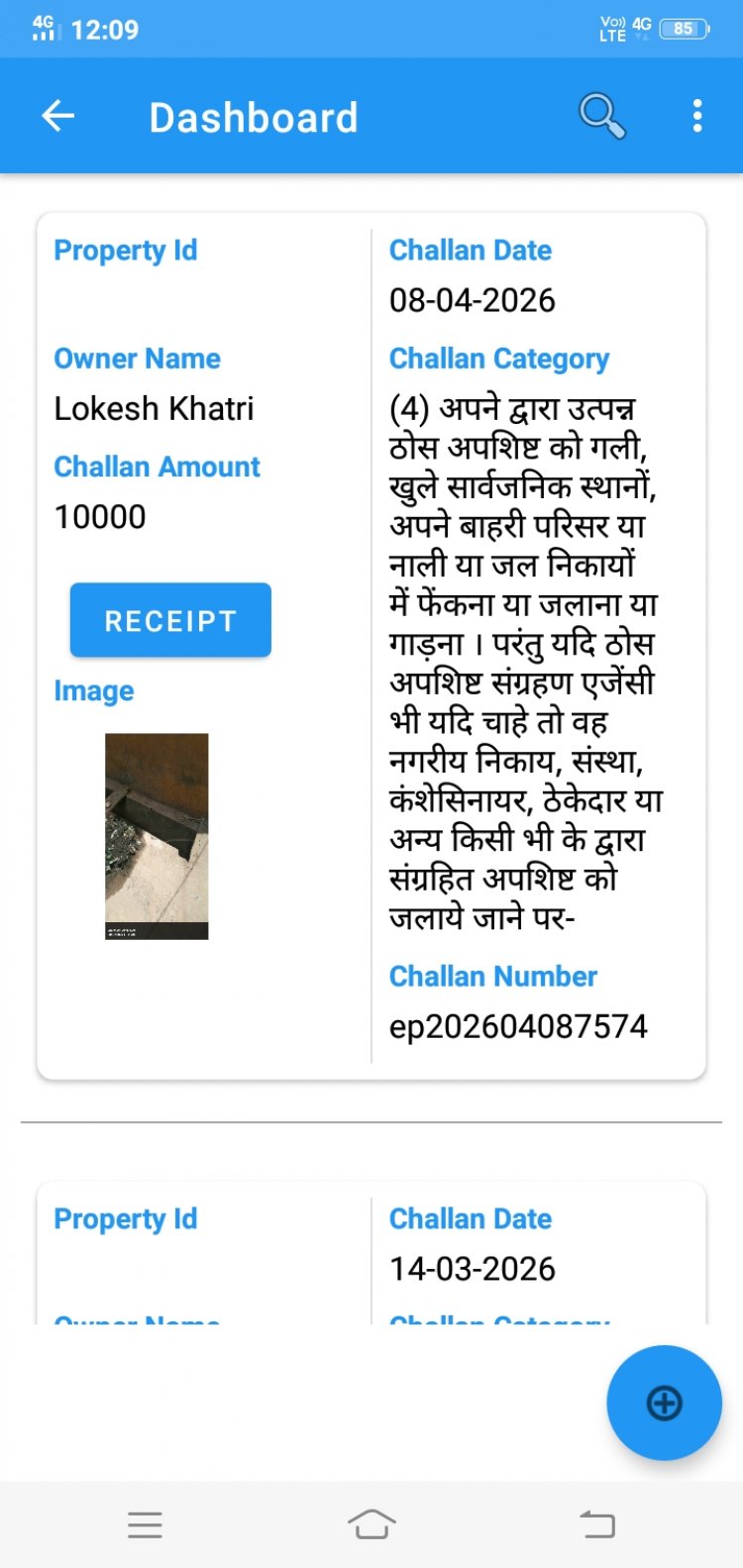The width and height of the screenshot is (743, 1568).
Task: Tap the battery indicator in status bar
Action: [x=679, y=29]
